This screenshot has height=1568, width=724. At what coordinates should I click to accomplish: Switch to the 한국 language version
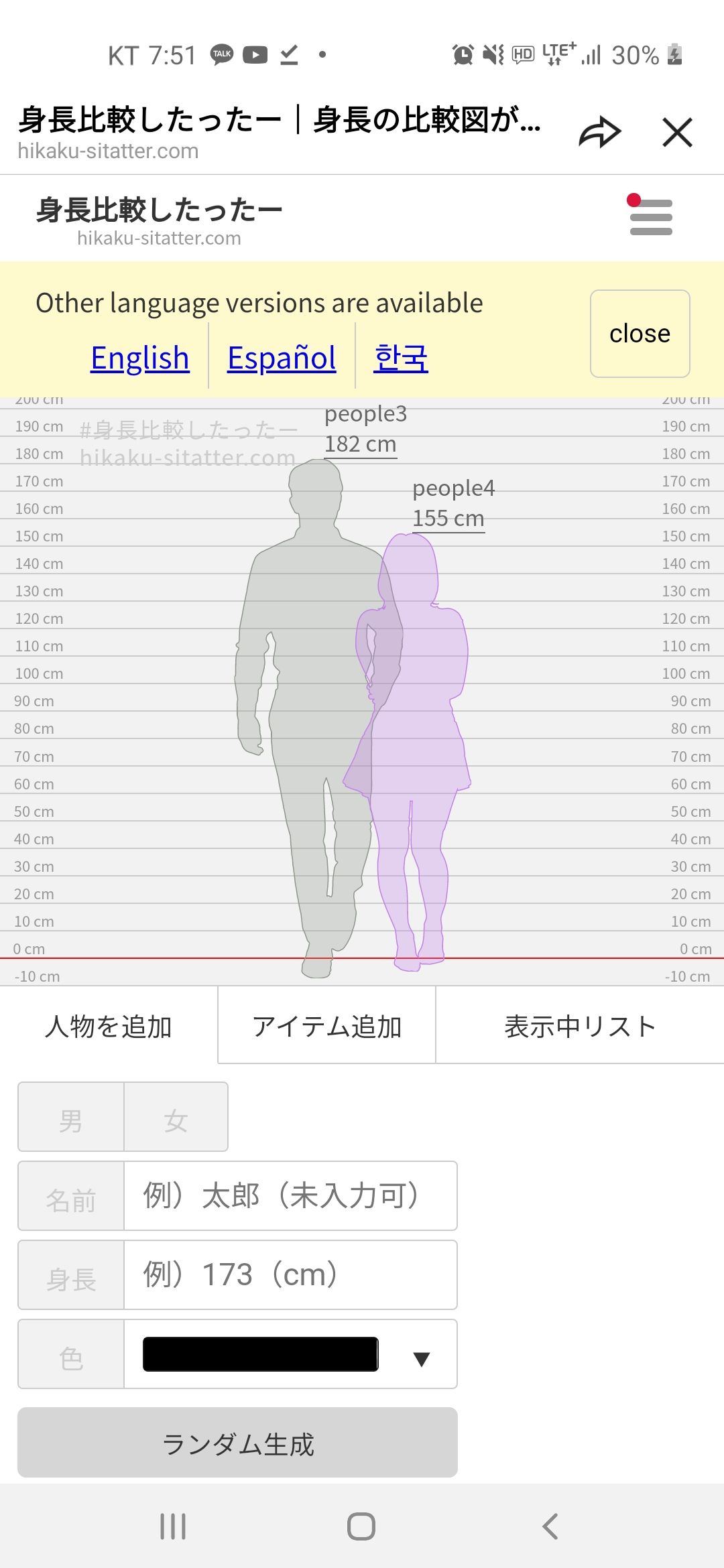(401, 358)
